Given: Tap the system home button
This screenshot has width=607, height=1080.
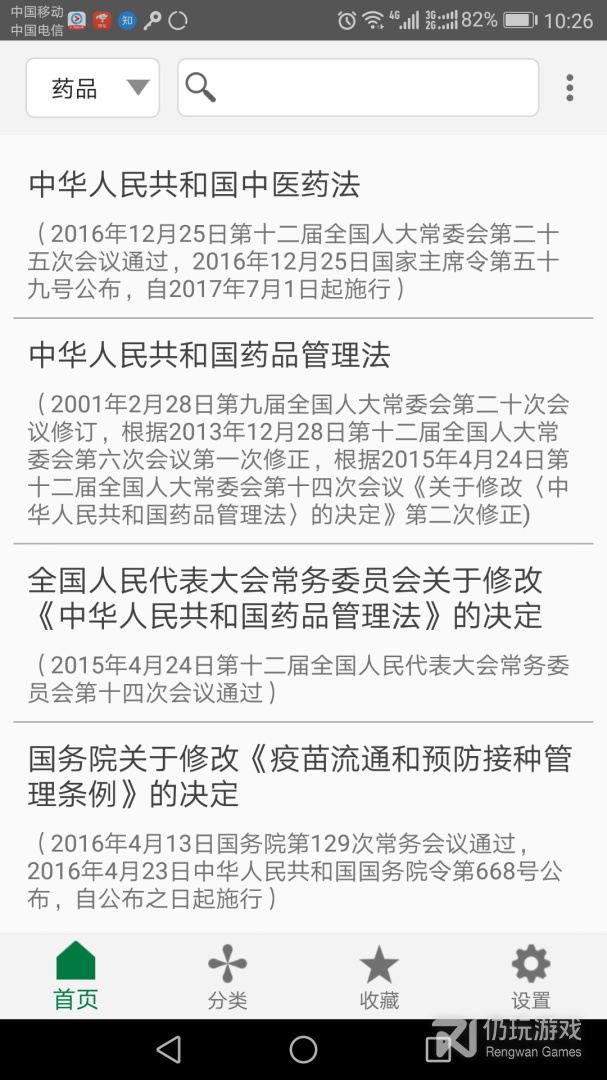Looking at the screenshot, I should [303, 1049].
